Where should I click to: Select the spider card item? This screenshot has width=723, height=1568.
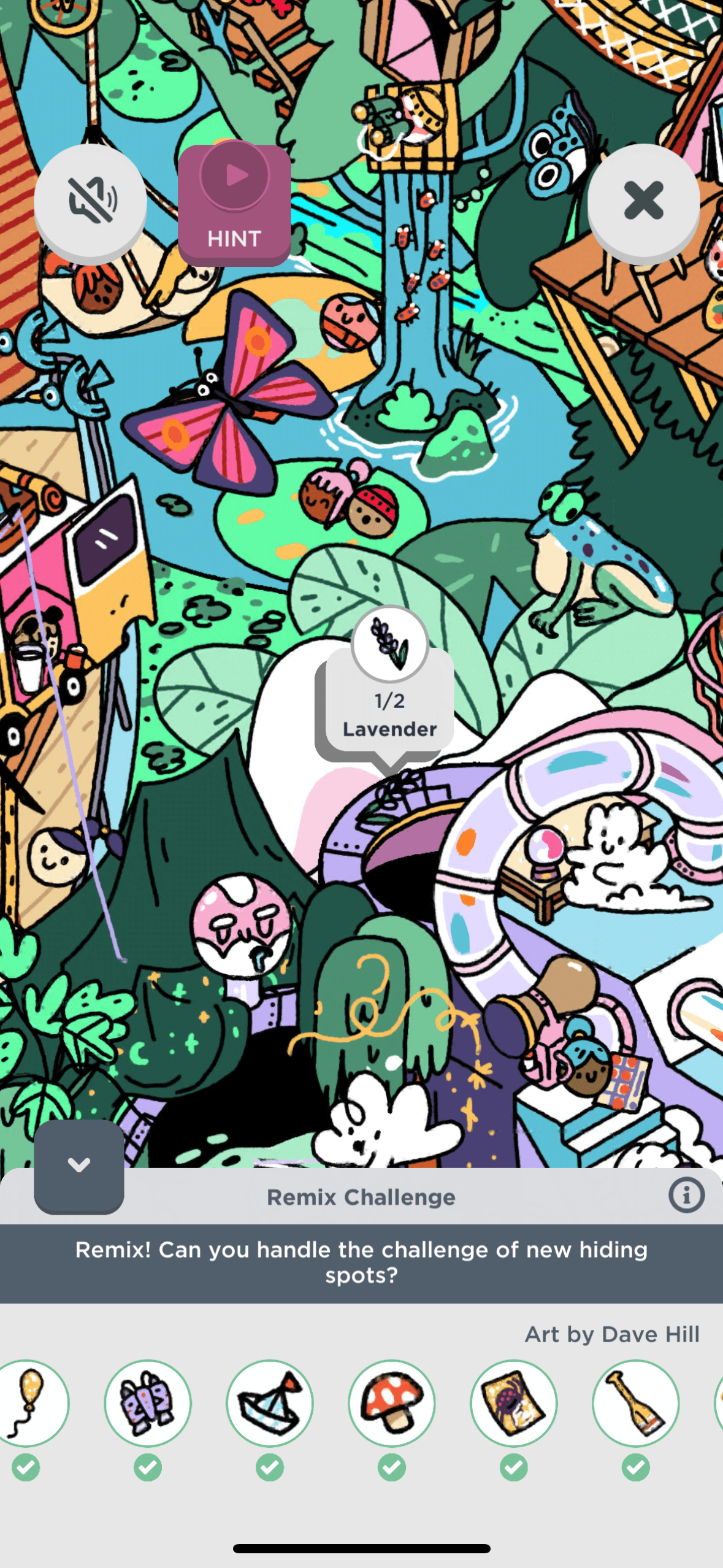(514, 1403)
